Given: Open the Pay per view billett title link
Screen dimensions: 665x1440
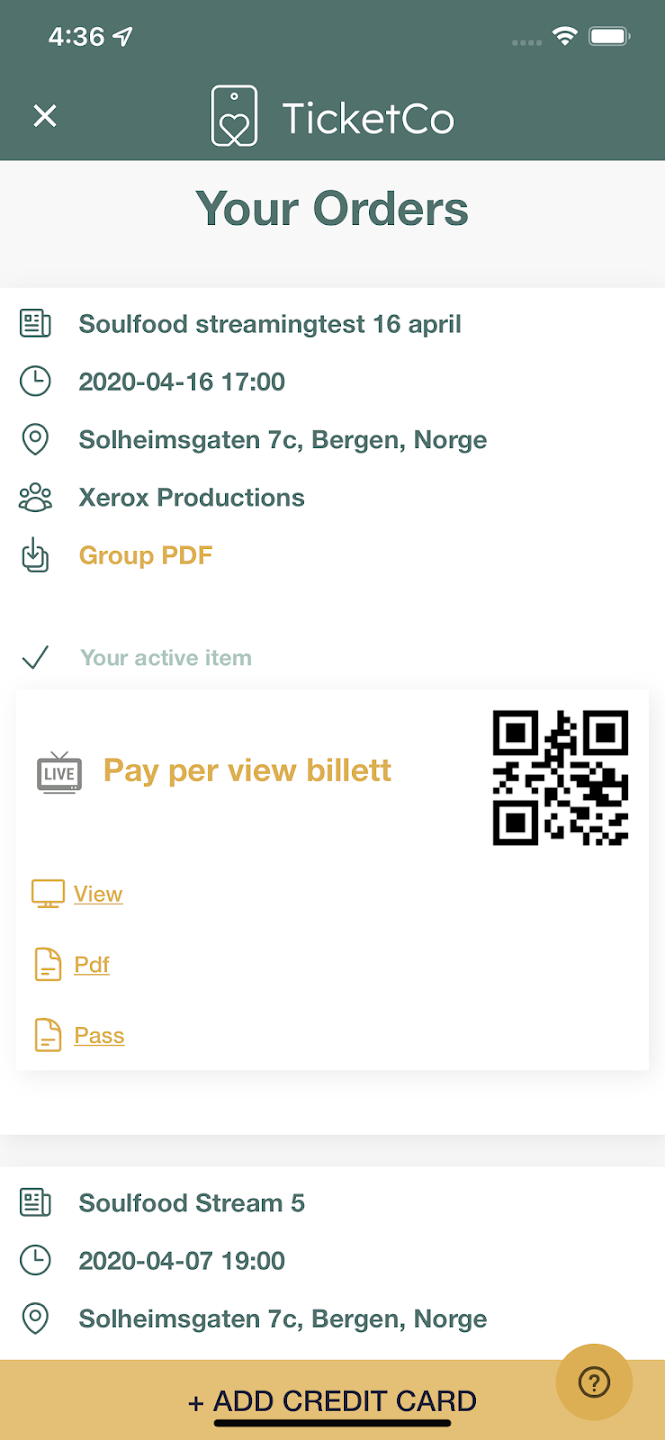Looking at the screenshot, I should tap(247, 771).
